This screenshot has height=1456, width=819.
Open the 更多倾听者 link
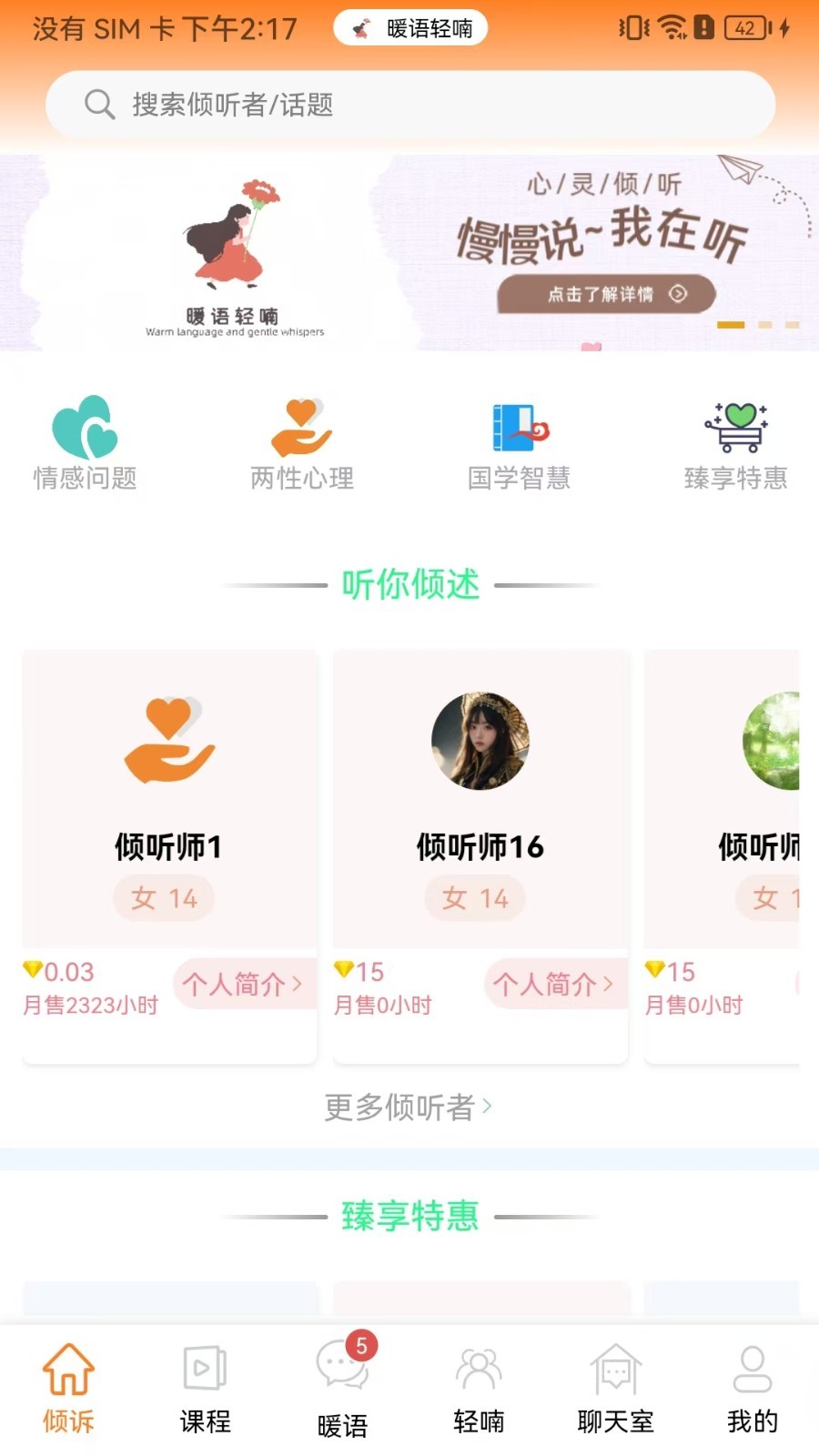point(409,1107)
